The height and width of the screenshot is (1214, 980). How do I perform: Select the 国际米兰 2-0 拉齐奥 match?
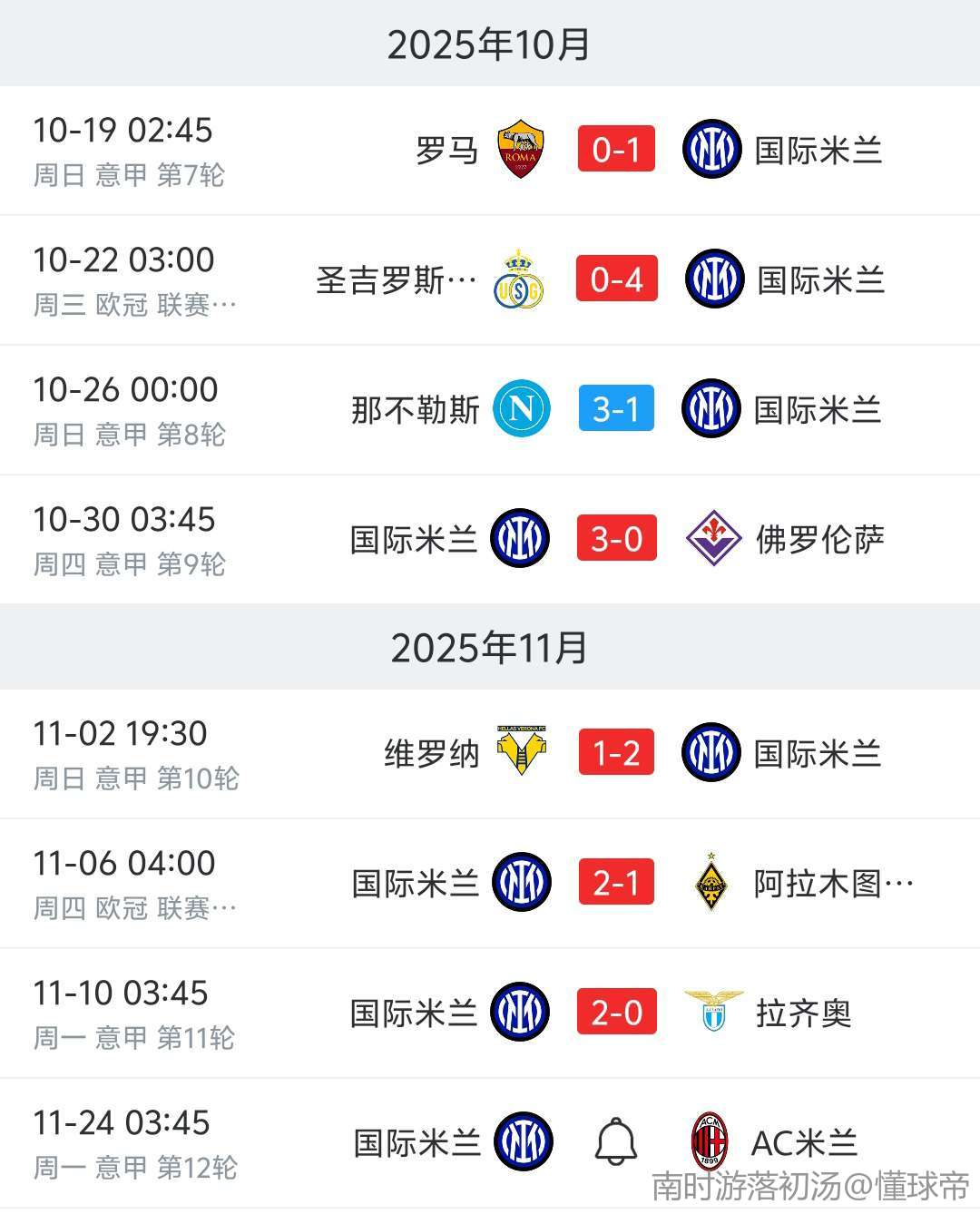(x=616, y=1013)
